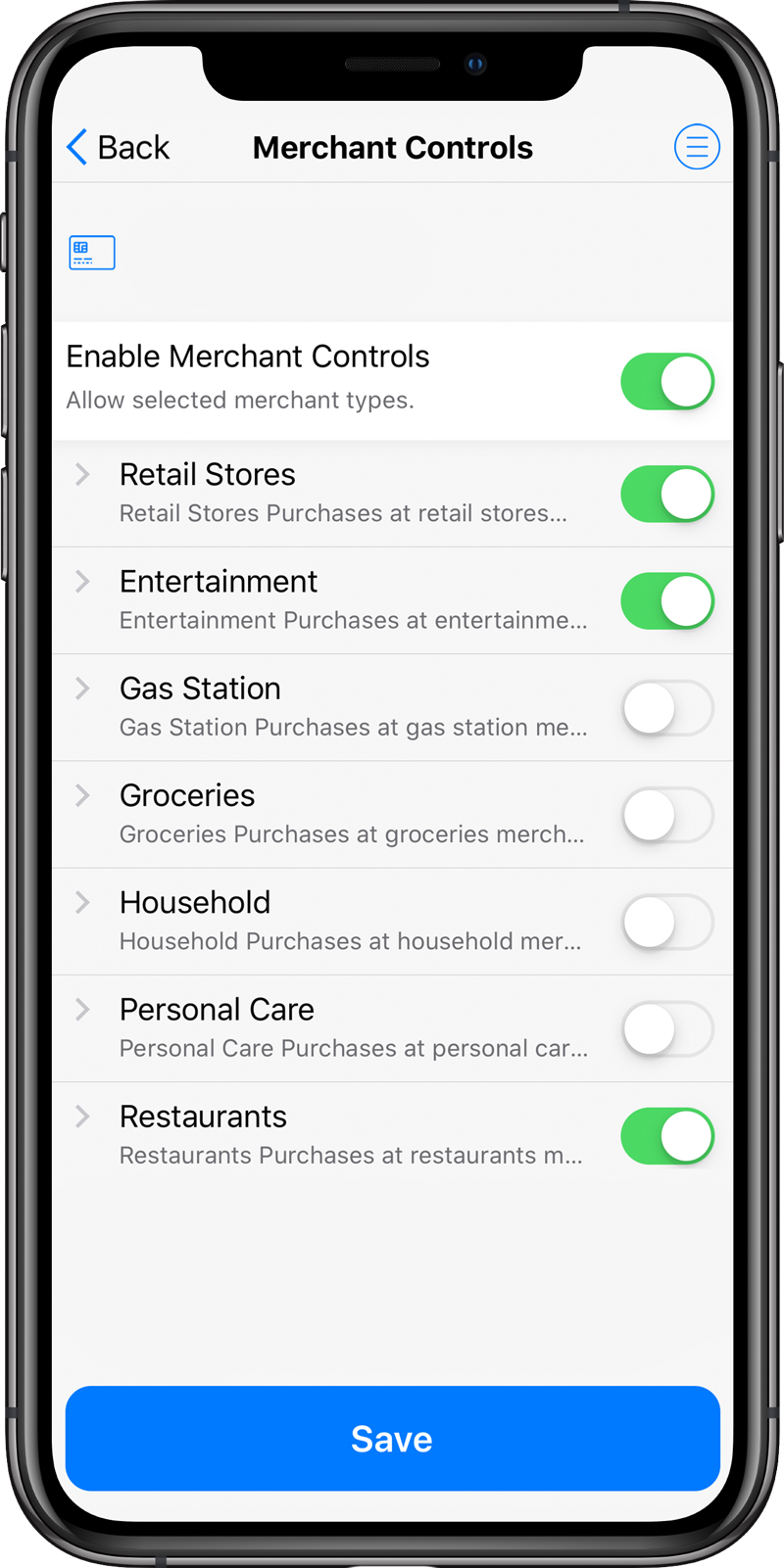Expand the Retail Stores chevron

(x=83, y=475)
